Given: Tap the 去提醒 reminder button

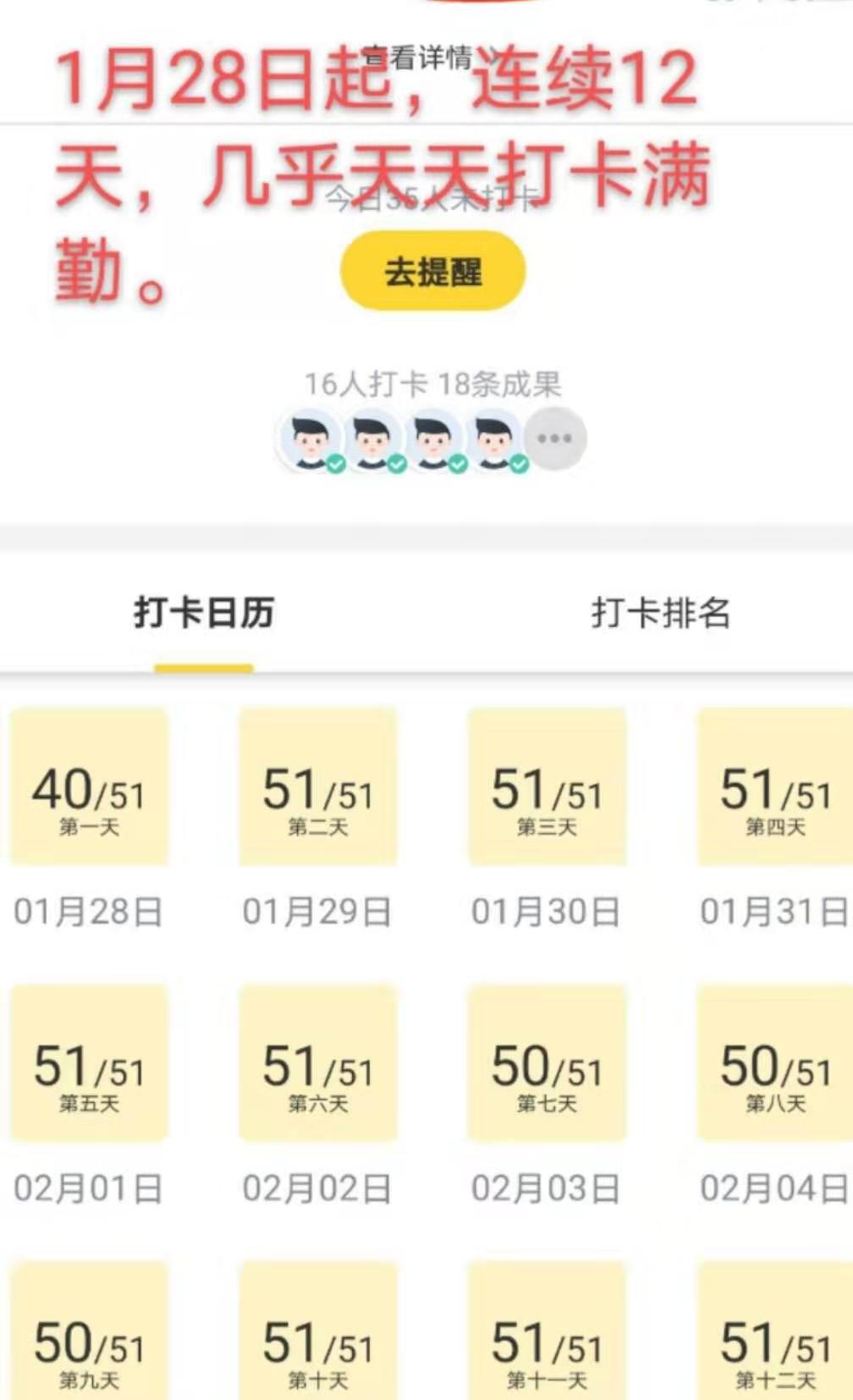Looking at the screenshot, I should [432, 271].
